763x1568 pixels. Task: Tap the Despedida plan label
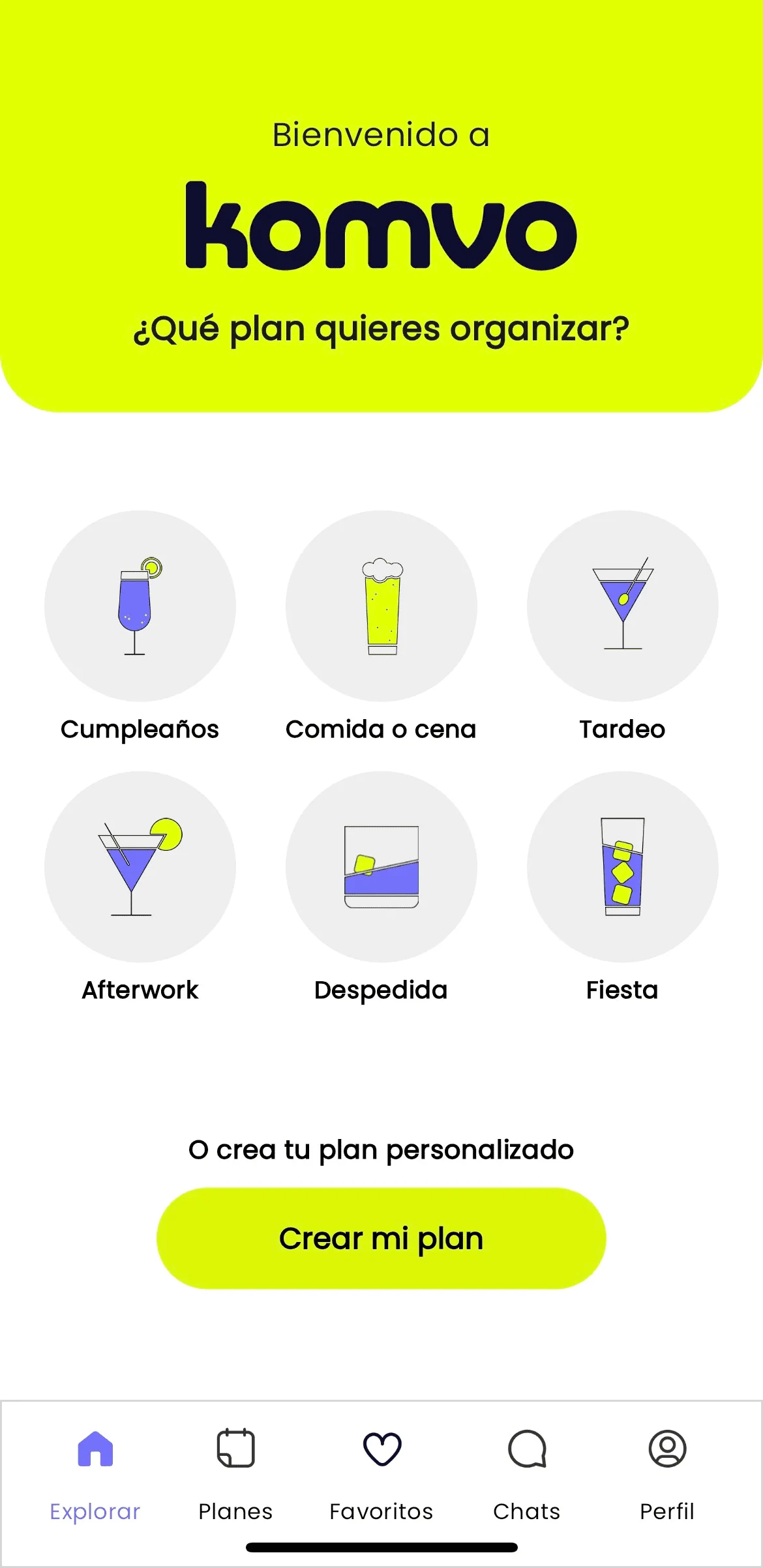point(381,990)
